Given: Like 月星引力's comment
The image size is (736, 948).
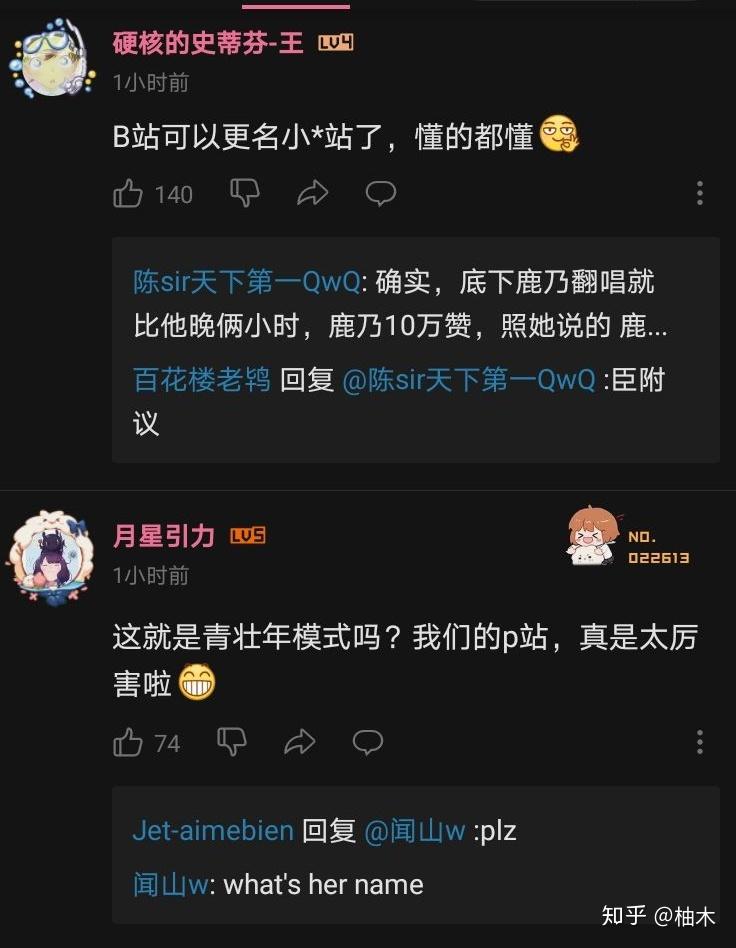Looking at the screenshot, I should 128,742.
